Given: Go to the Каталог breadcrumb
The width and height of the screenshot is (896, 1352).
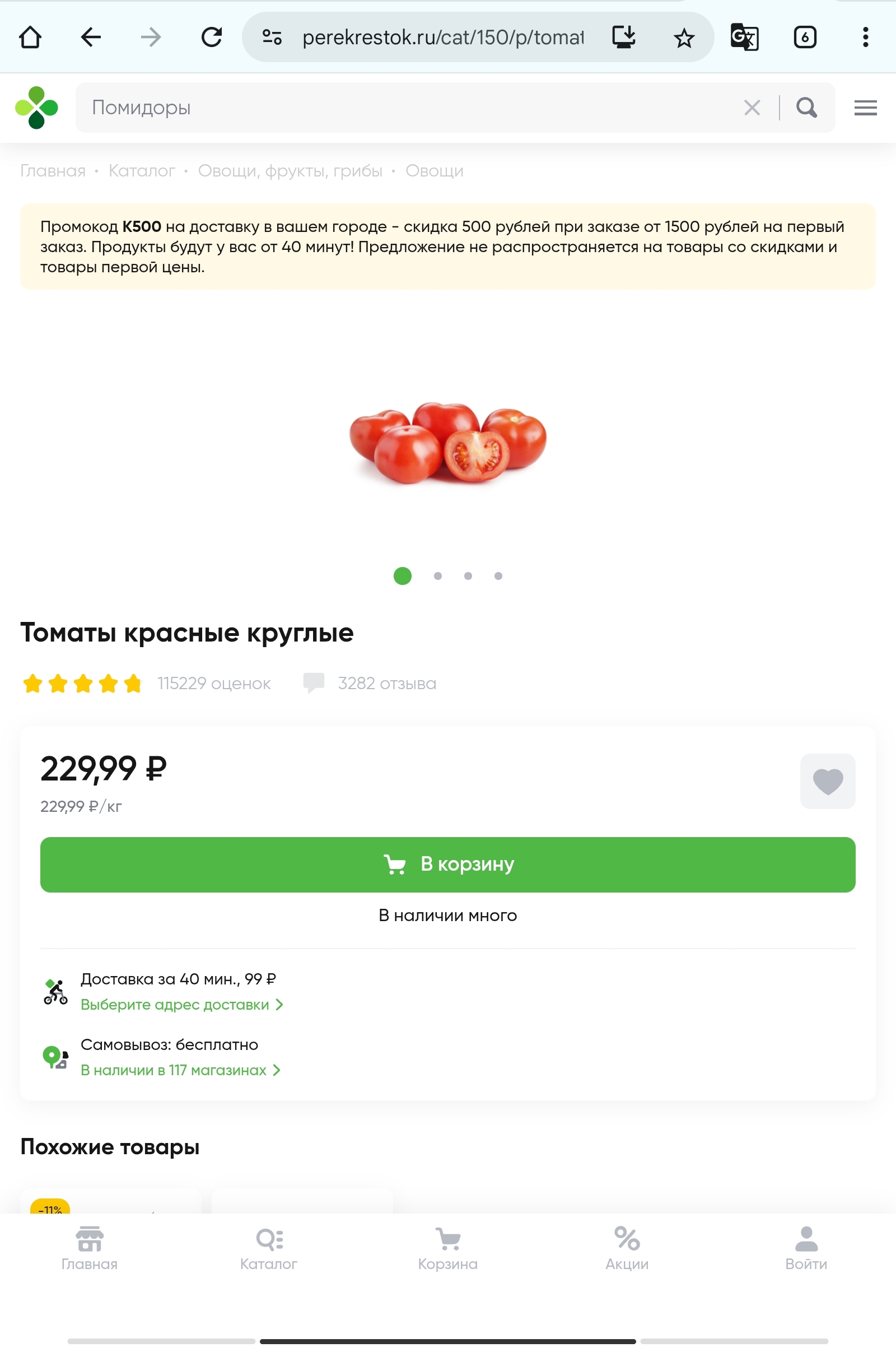Looking at the screenshot, I should pyautogui.click(x=142, y=171).
